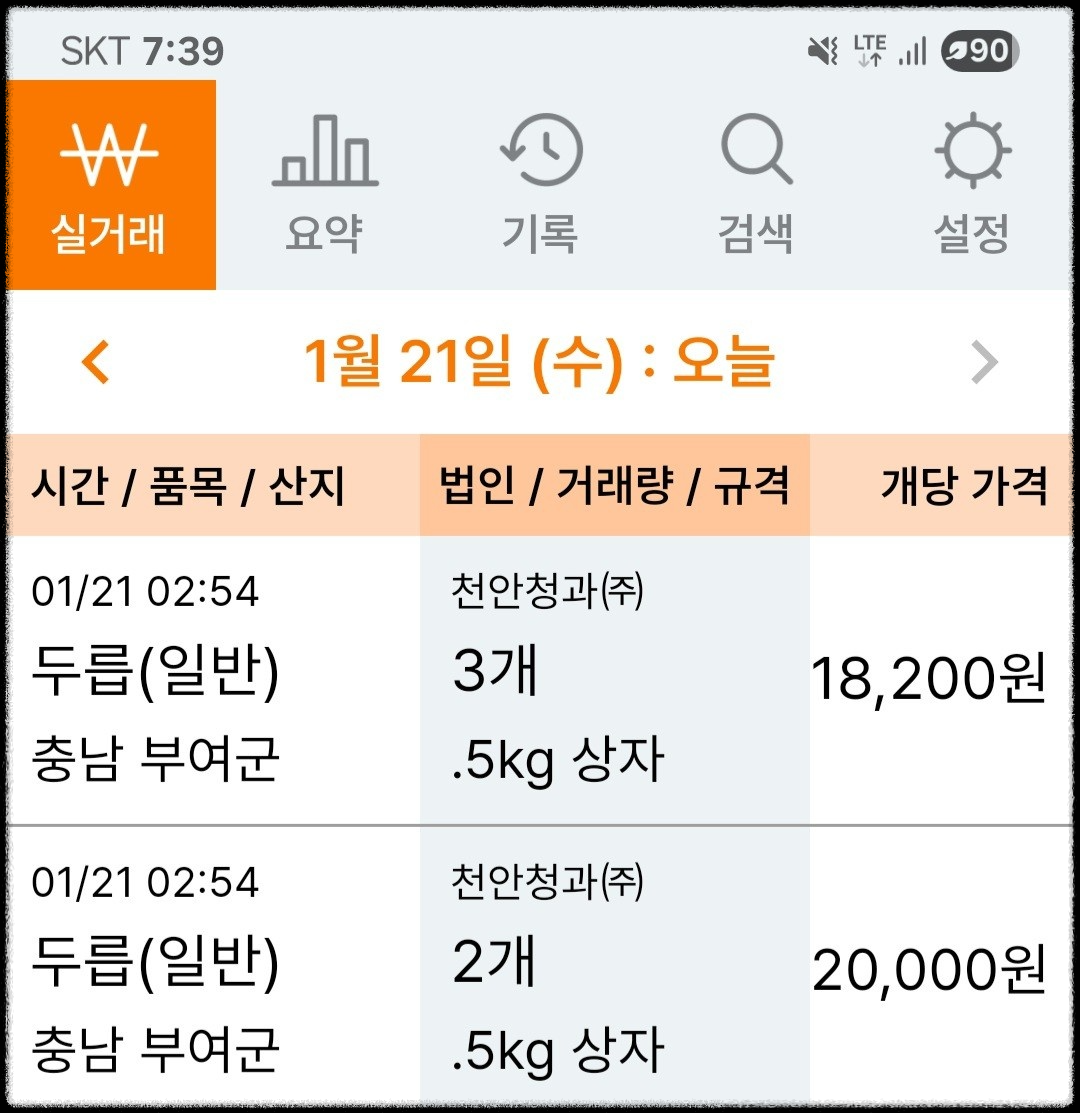
Task: Open the 기록 history clock icon
Action: tap(539, 150)
